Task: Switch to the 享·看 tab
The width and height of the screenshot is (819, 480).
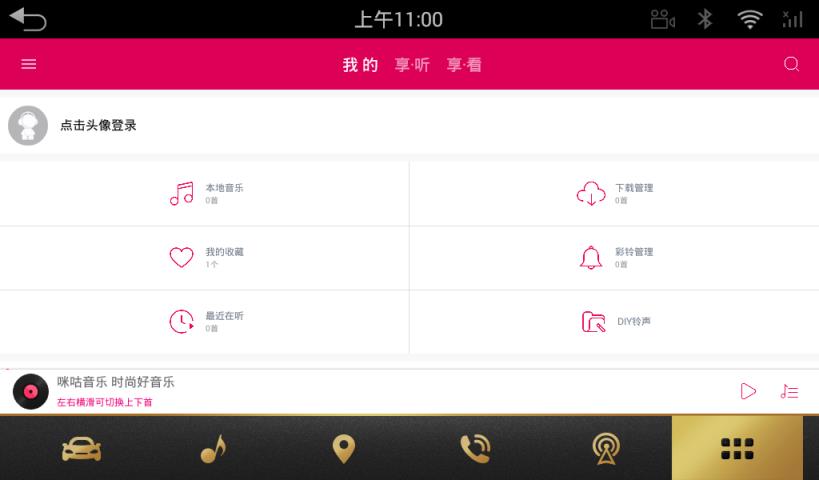Action: (x=464, y=65)
